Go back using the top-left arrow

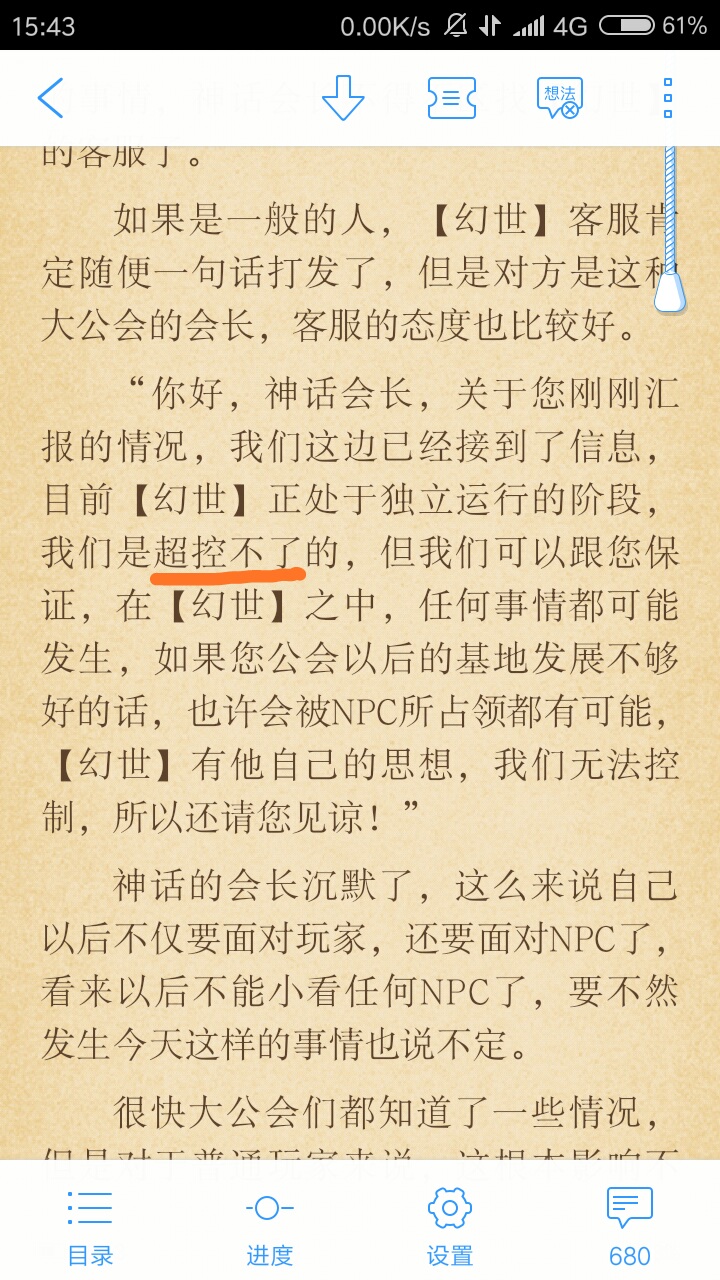[x=50, y=98]
